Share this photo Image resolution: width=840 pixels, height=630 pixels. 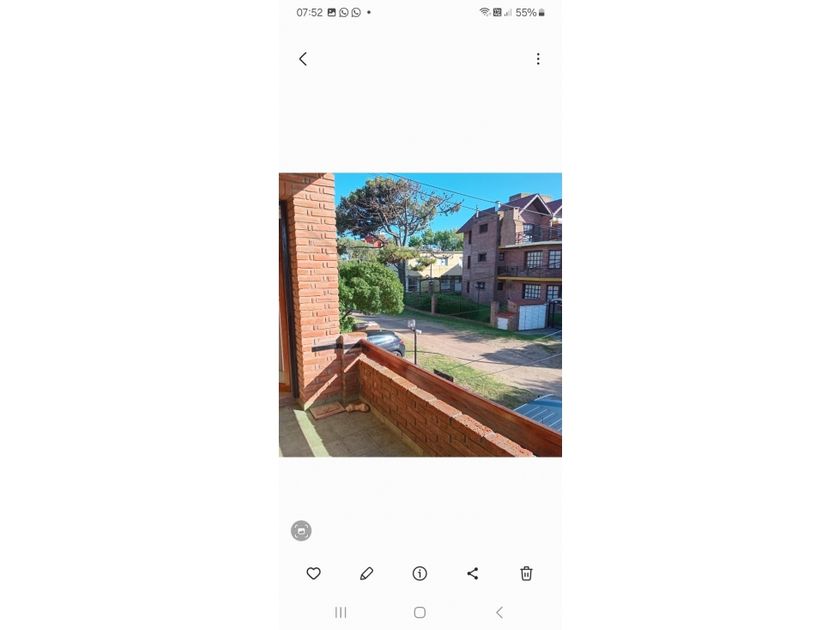tap(472, 574)
